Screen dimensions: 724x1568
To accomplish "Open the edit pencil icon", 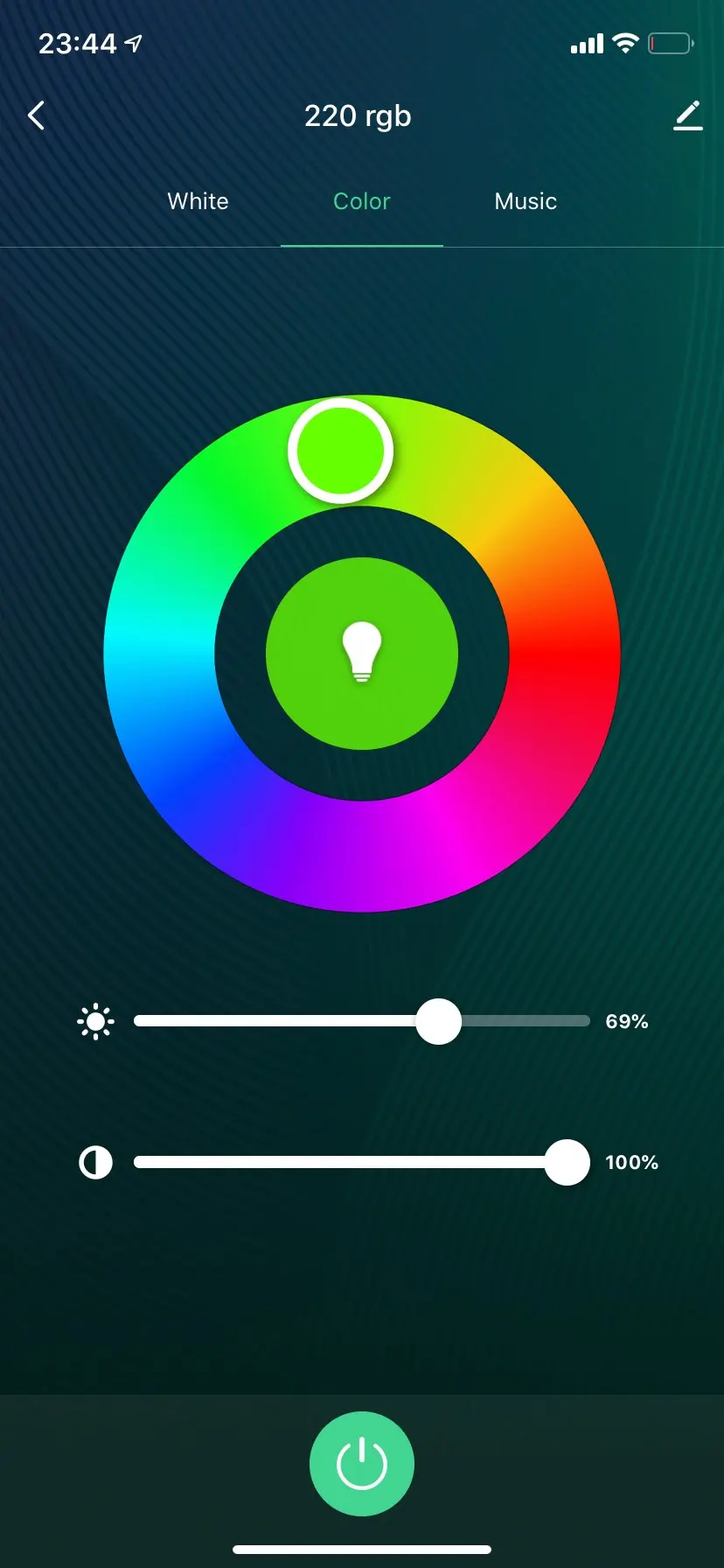I will pos(688,115).
